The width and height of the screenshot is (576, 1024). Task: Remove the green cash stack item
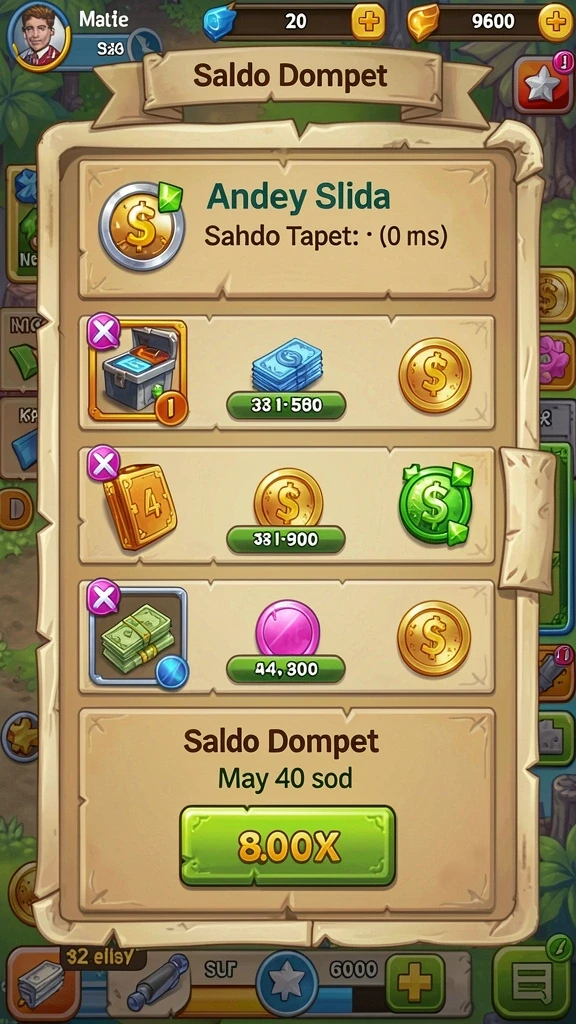point(104,596)
